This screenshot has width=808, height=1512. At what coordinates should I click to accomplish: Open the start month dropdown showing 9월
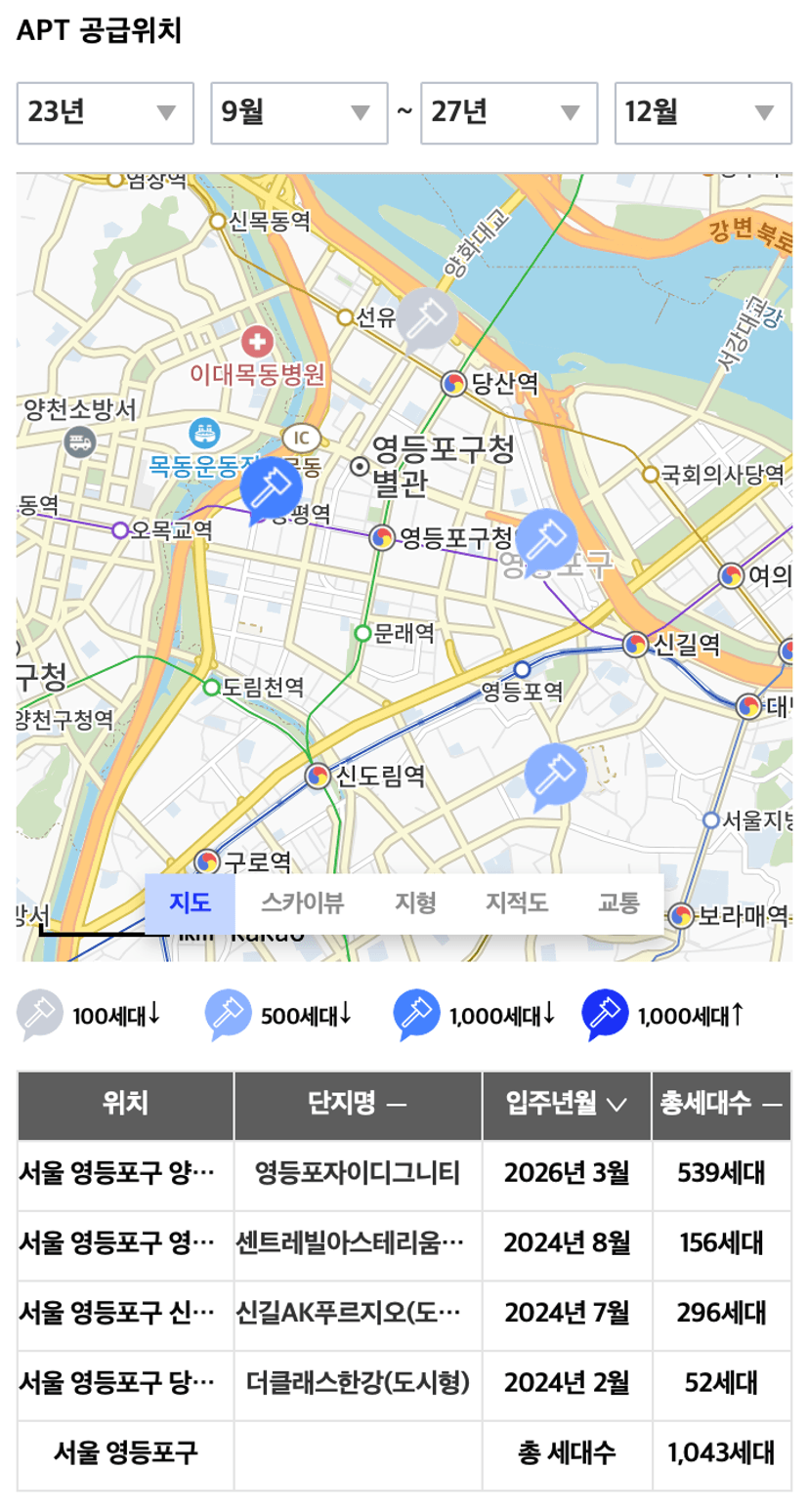pyautogui.click(x=299, y=112)
